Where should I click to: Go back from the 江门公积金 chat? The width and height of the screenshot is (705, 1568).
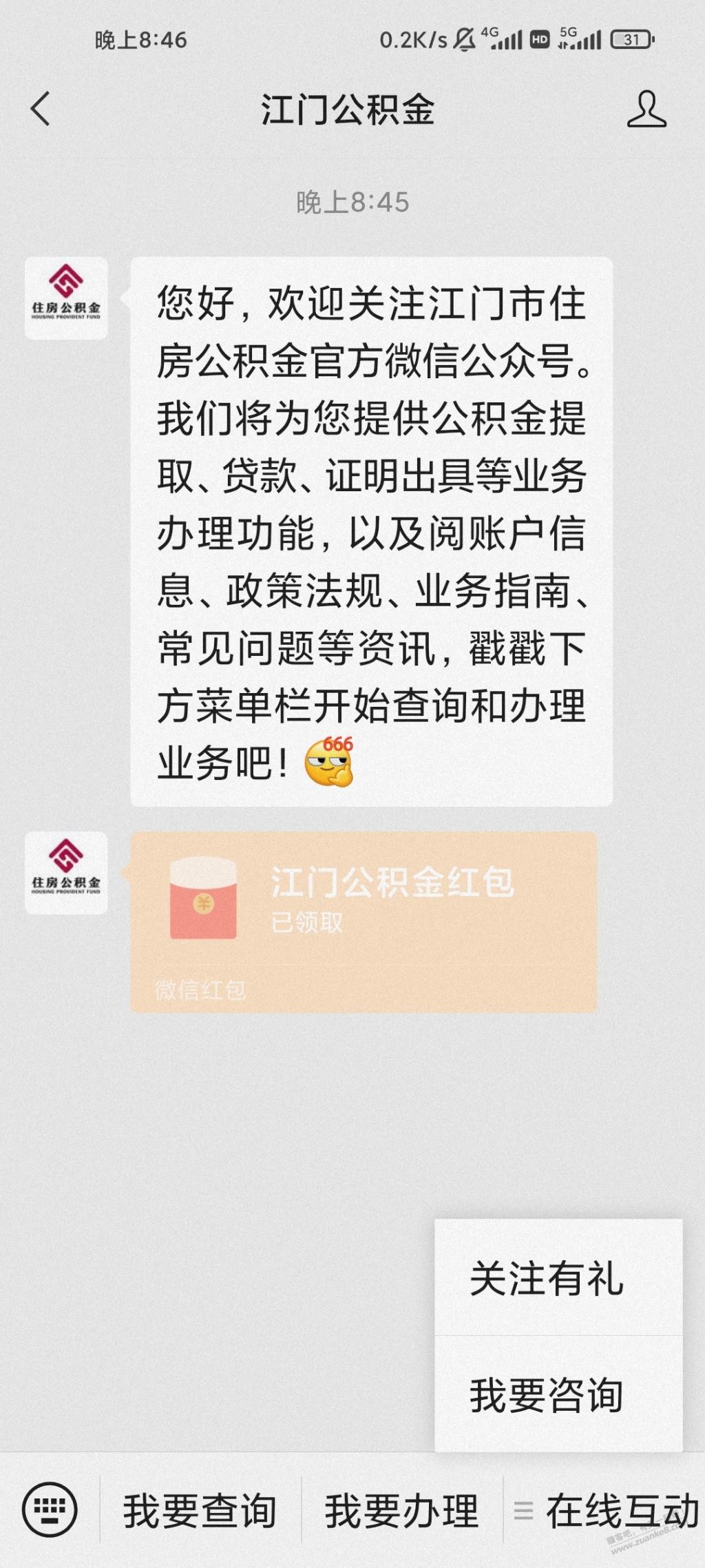[x=41, y=110]
